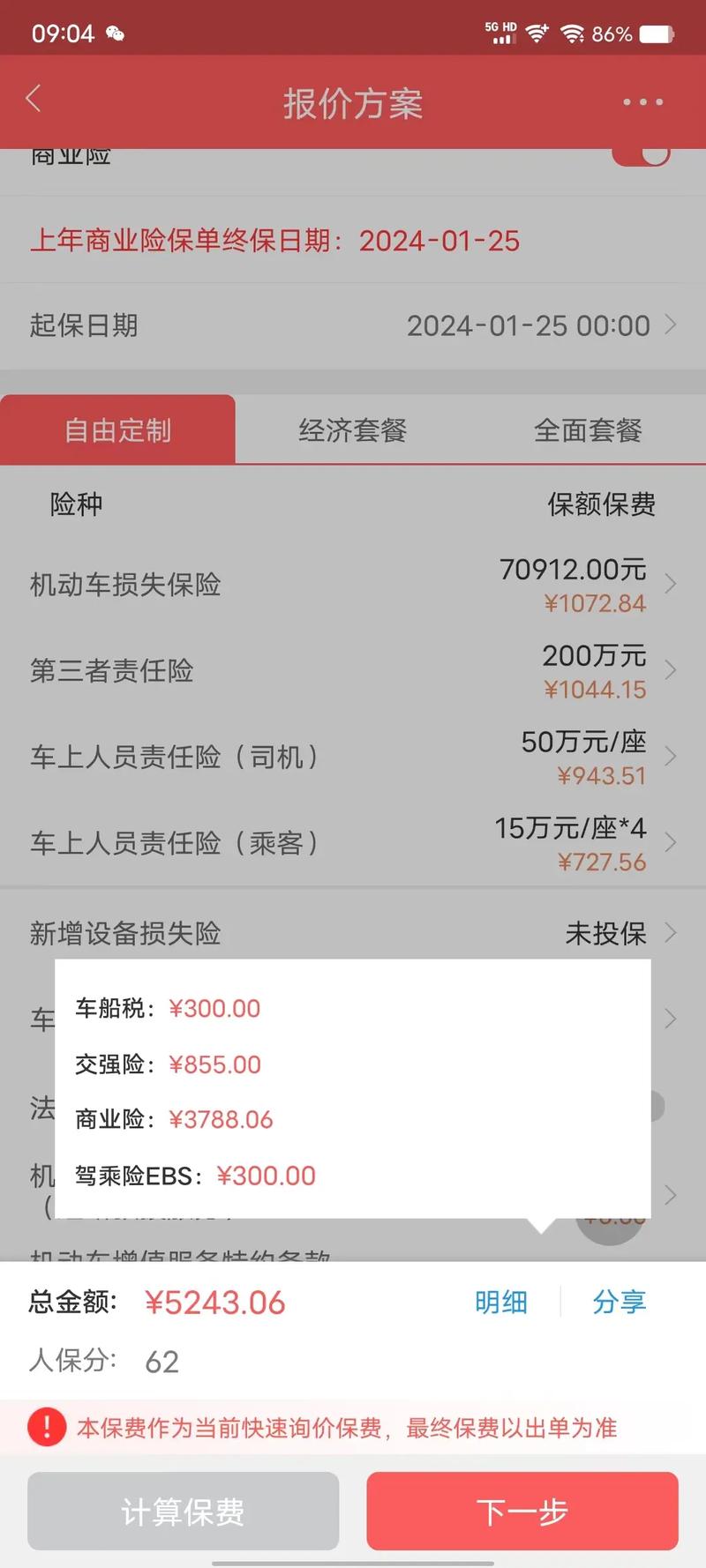
Task: Switch to the 经济套餐 tab
Action: point(352,430)
